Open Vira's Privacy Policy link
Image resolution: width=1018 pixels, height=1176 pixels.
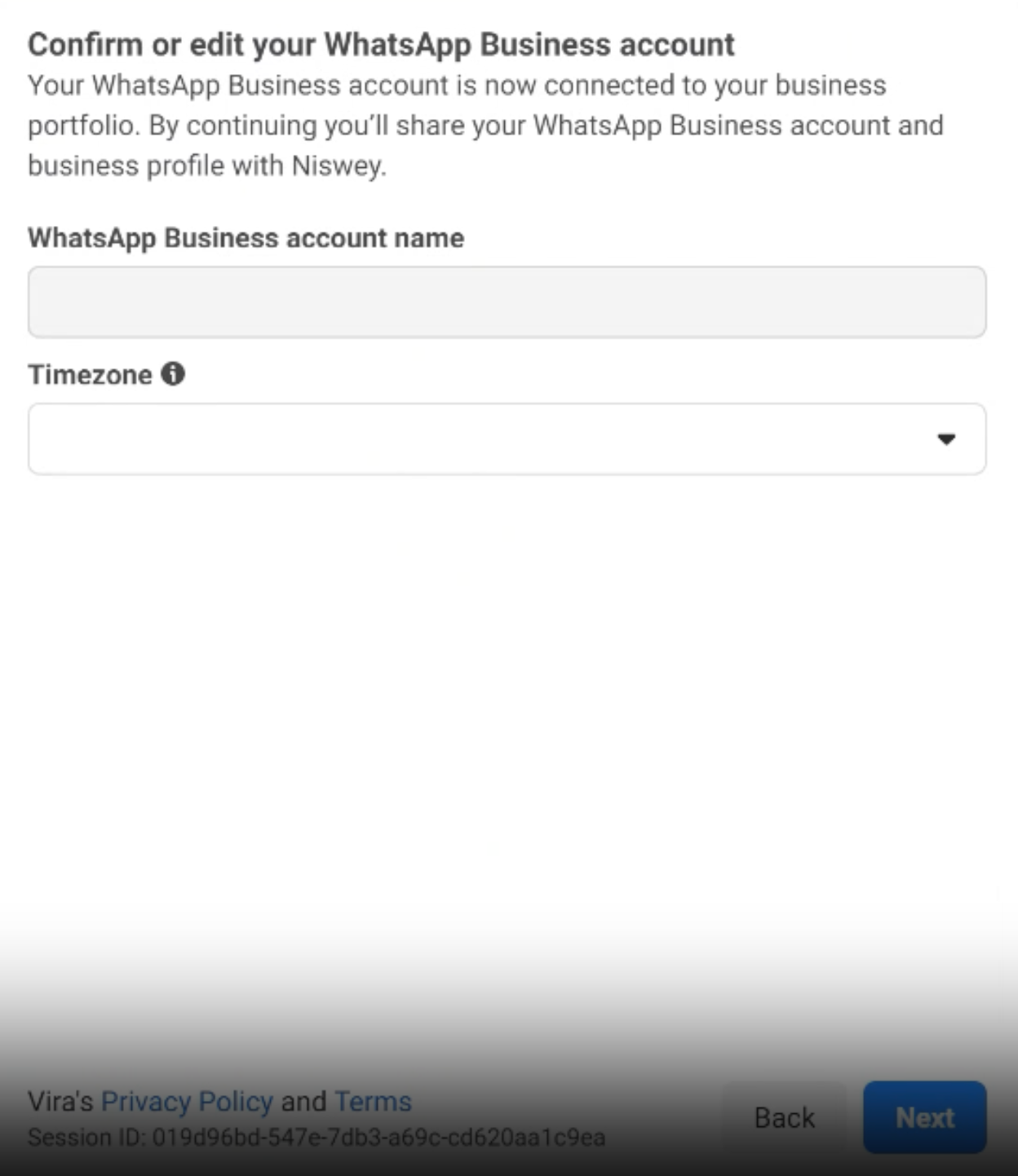pos(187,1101)
